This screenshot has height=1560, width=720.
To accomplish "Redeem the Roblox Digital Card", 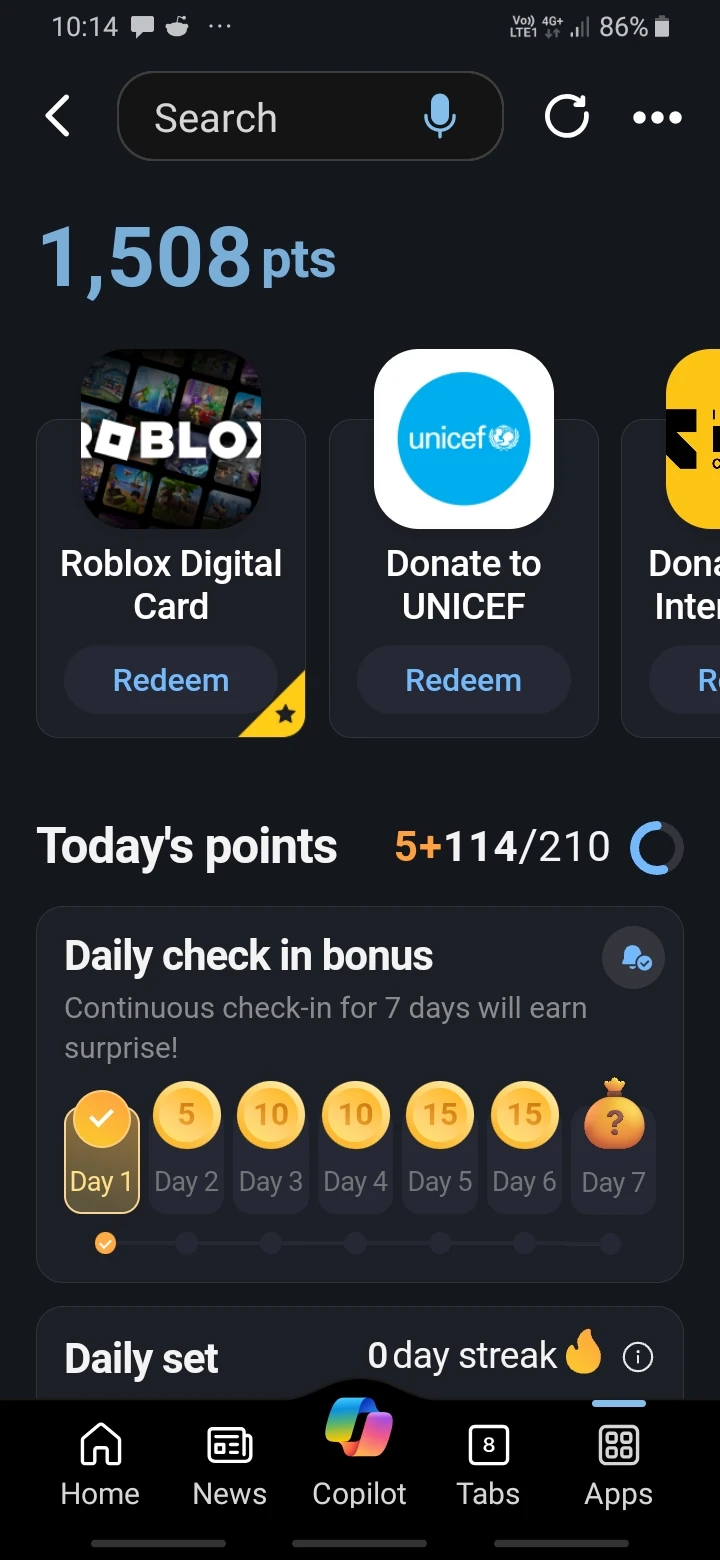I will click(x=171, y=680).
